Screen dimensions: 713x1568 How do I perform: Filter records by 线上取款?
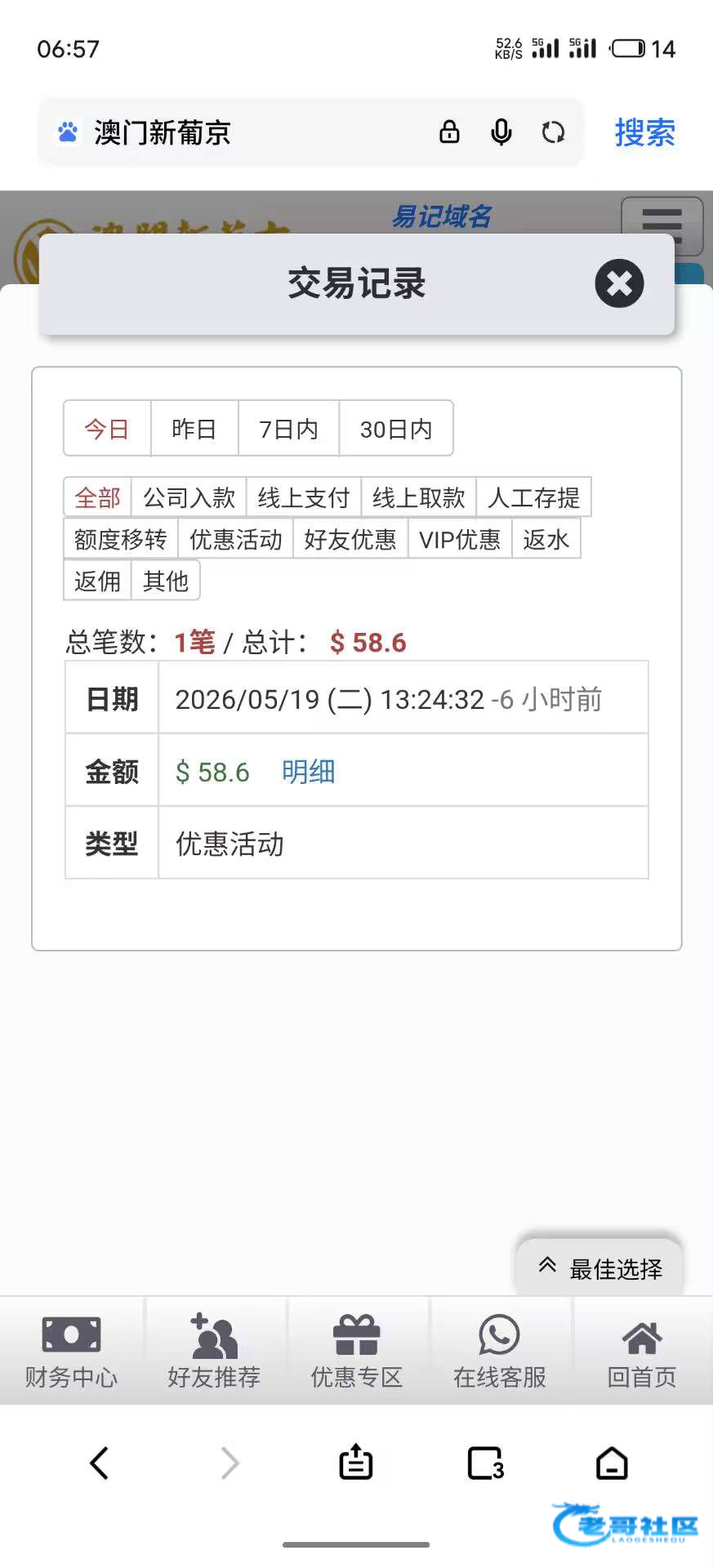pos(418,497)
